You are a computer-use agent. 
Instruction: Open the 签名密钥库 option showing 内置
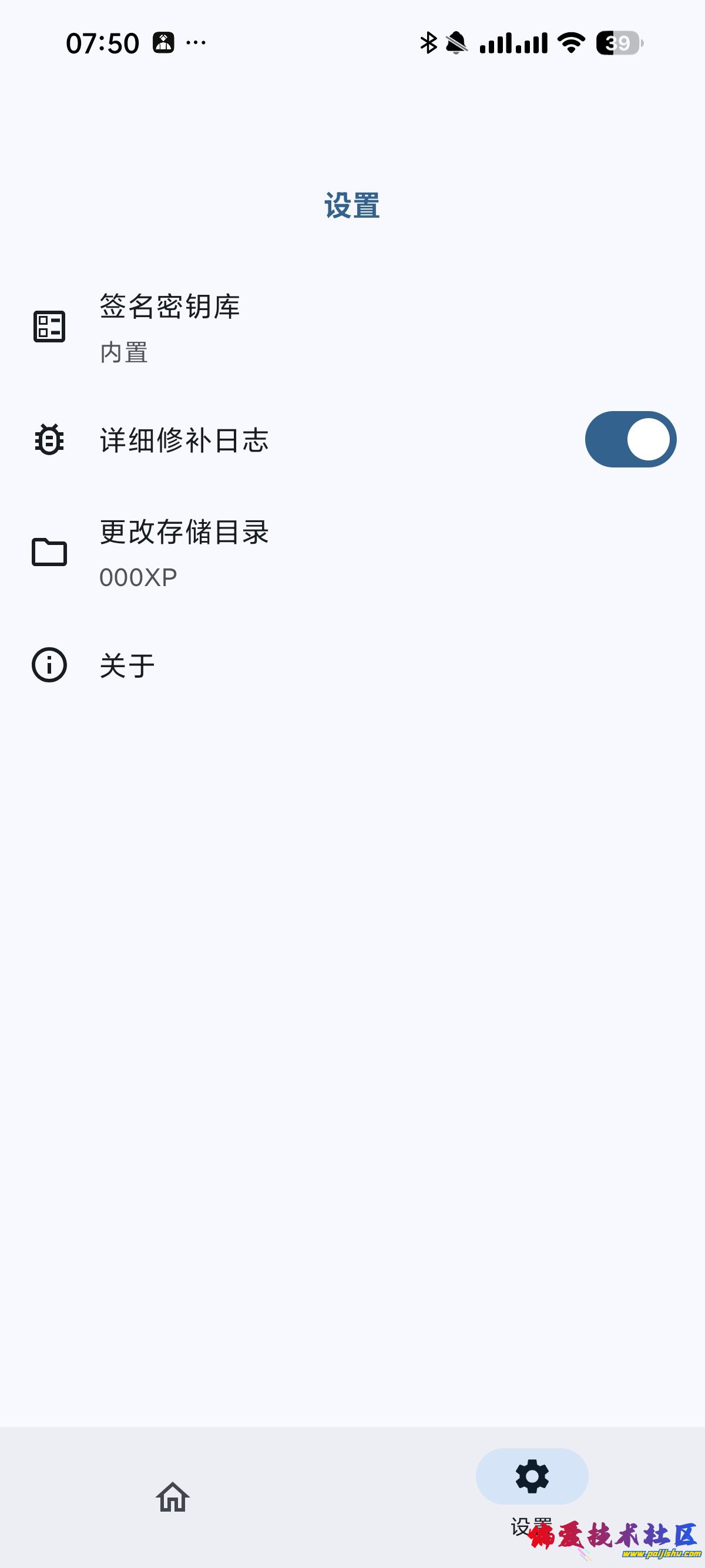click(x=244, y=327)
